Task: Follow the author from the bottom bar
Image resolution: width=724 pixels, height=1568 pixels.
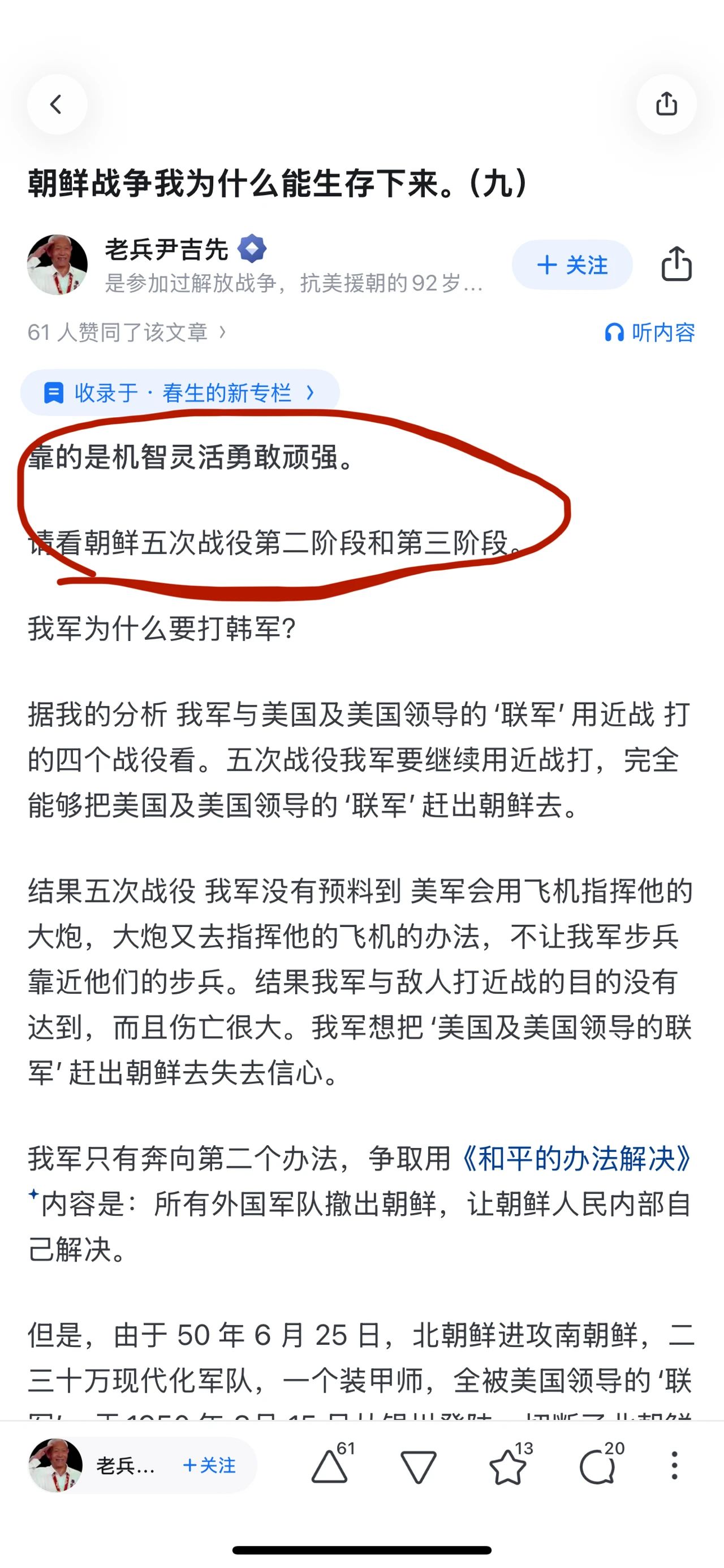Action: point(209,1465)
